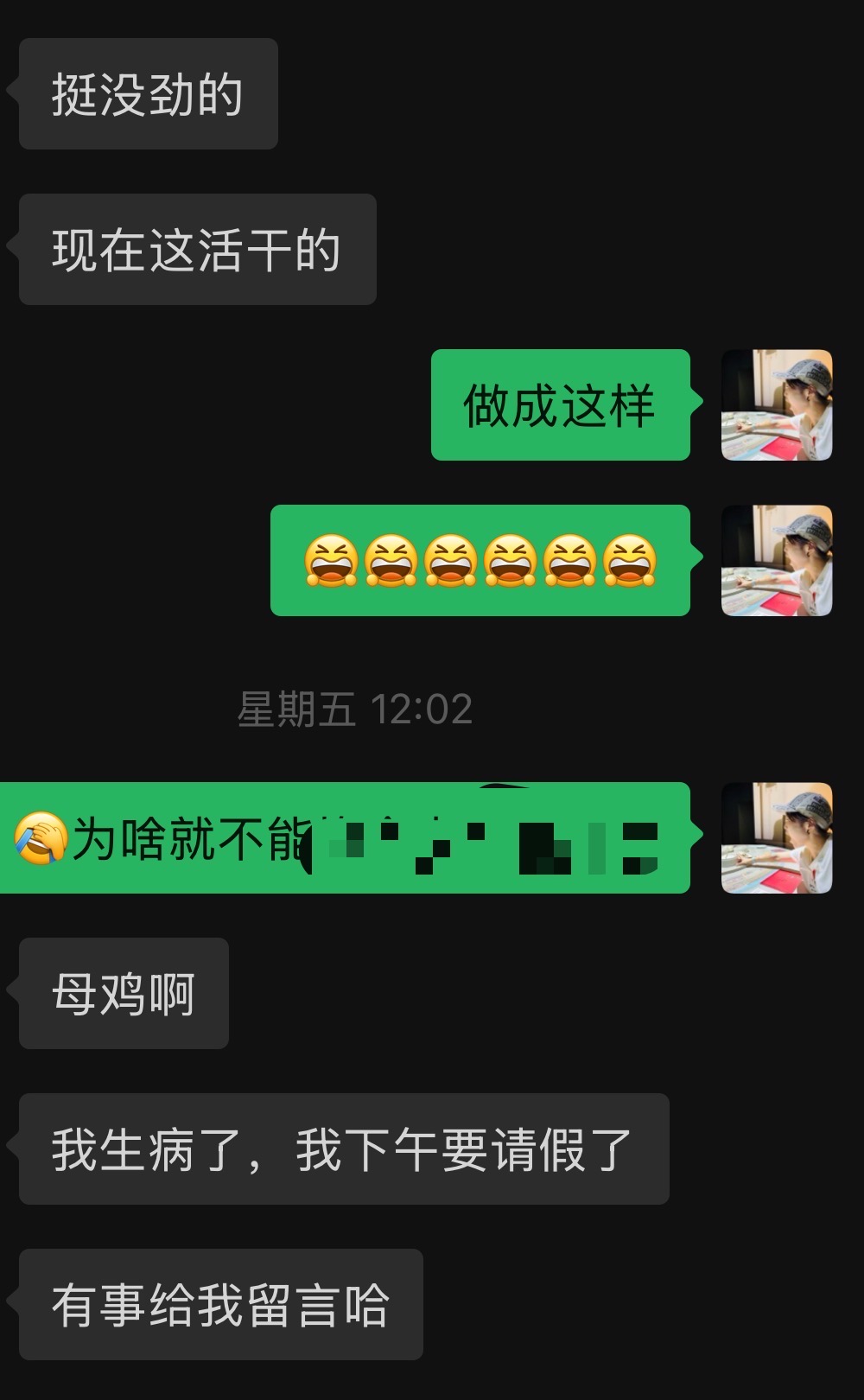Open profile from avatar beside 为啥就不能 message

click(777, 837)
